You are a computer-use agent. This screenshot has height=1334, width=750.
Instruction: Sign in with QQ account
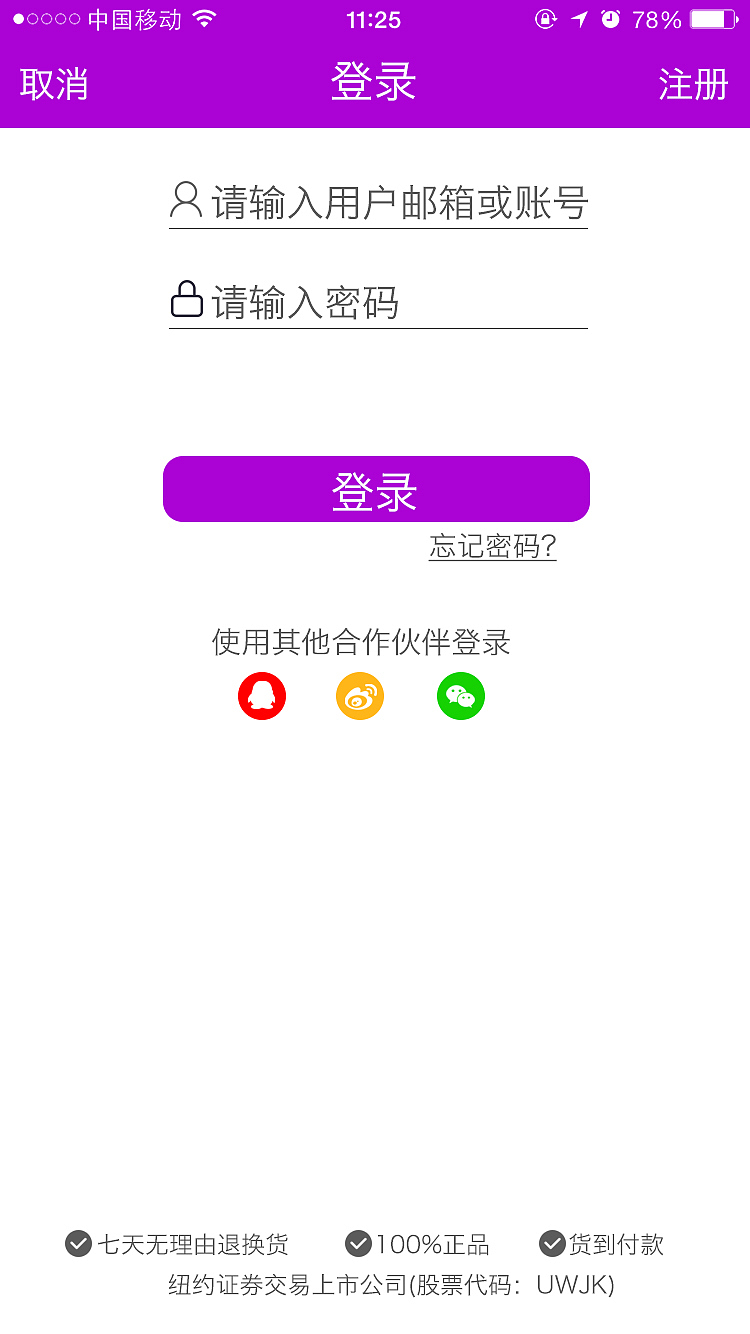[261, 696]
